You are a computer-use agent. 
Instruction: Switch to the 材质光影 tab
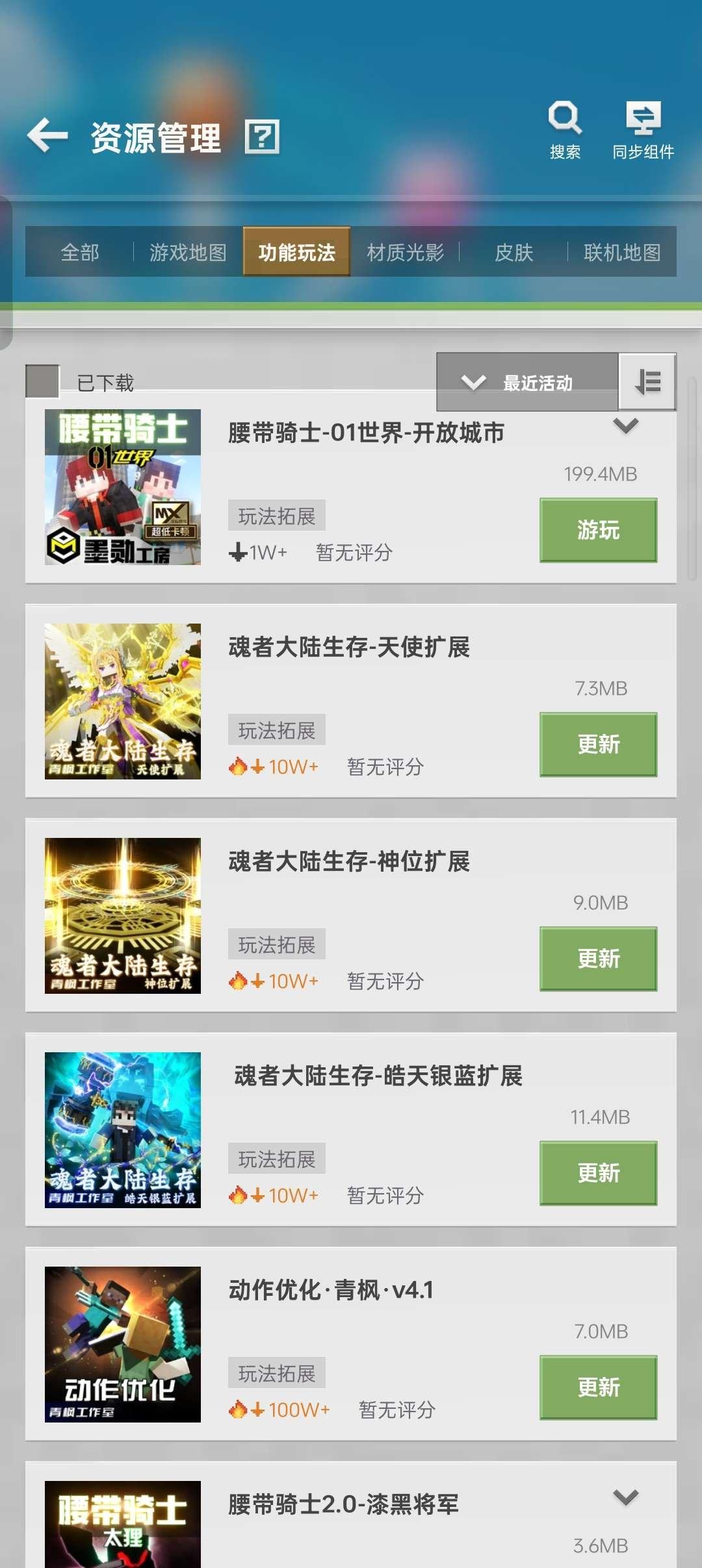pyautogui.click(x=404, y=253)
